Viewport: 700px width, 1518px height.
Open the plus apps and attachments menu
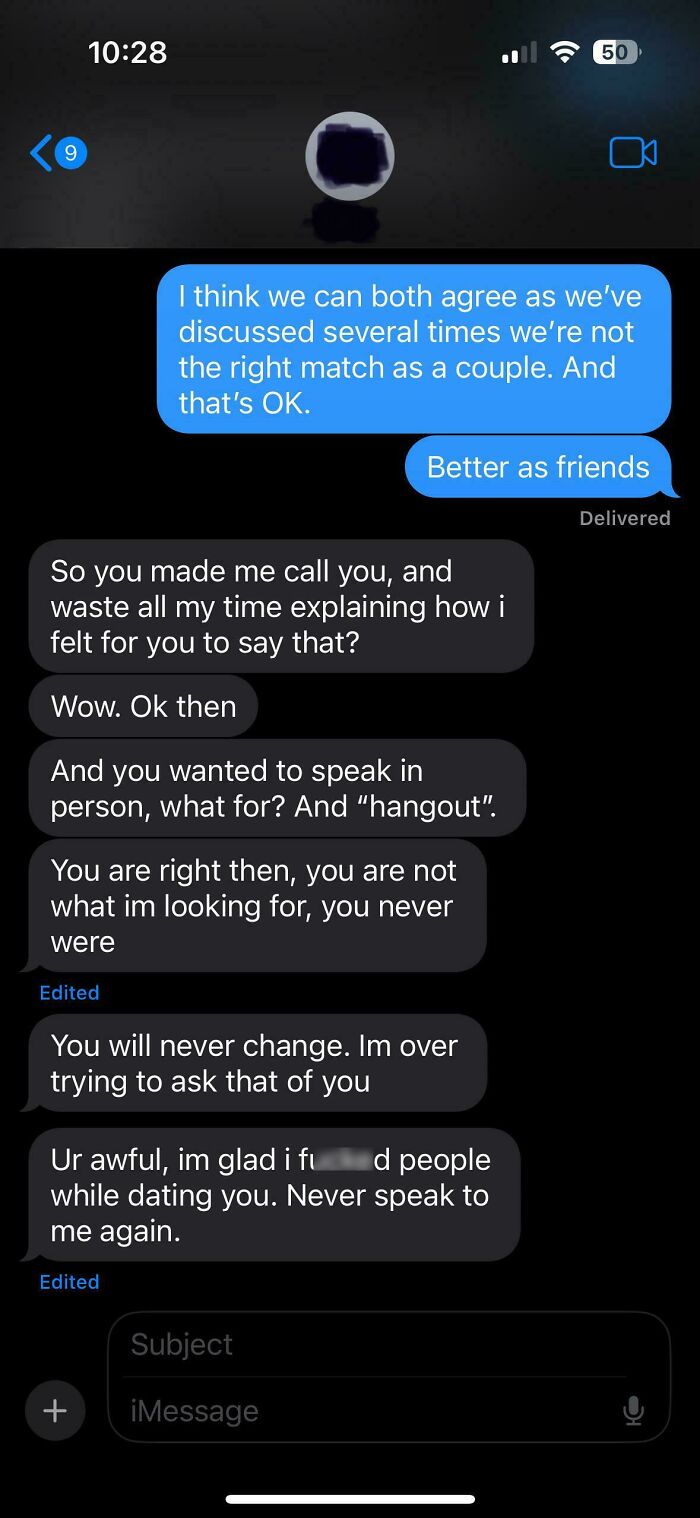click(55, 1410)
